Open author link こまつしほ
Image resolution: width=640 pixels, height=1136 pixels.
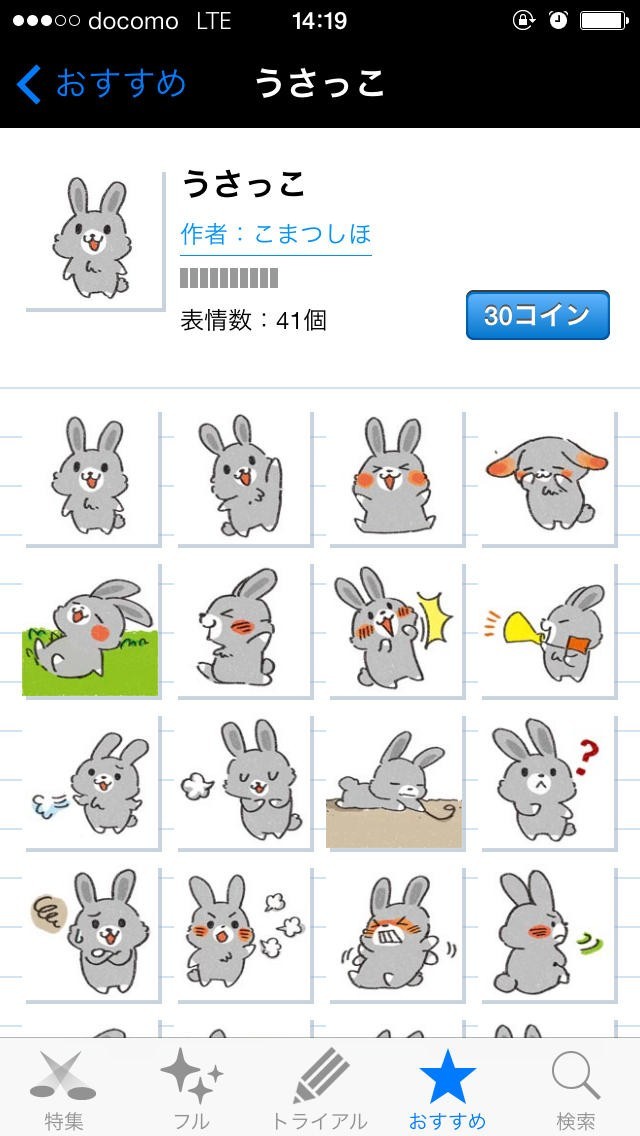[276, 234]
